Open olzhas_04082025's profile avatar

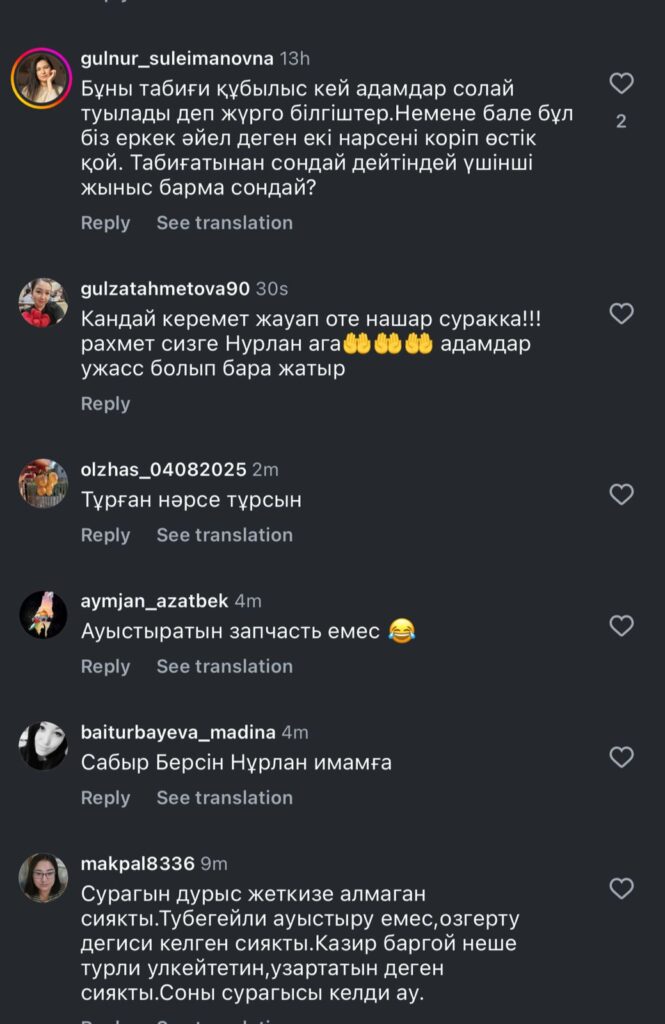point(43,483)
